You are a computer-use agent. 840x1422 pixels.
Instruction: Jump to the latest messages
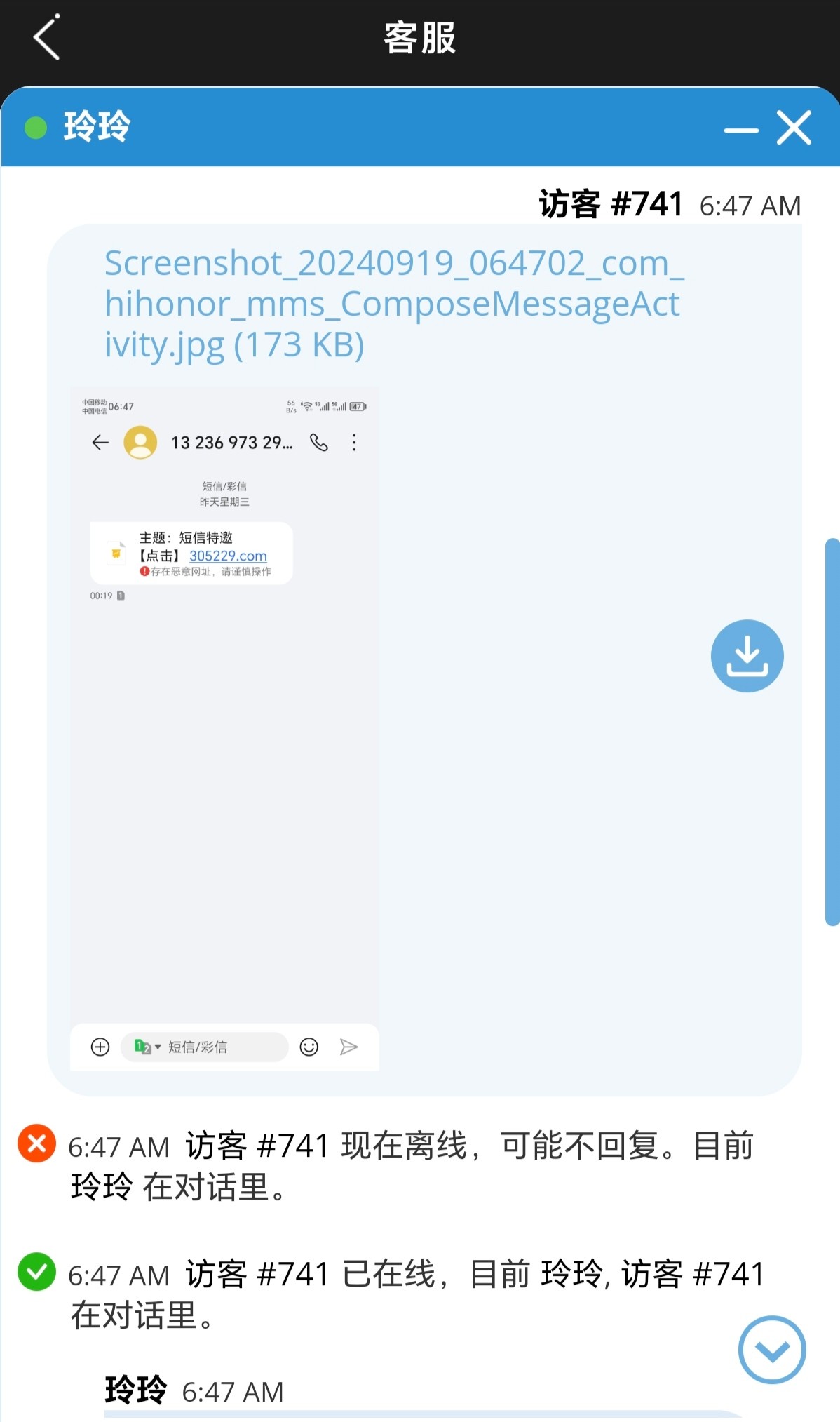click(x=772, y=1349)
